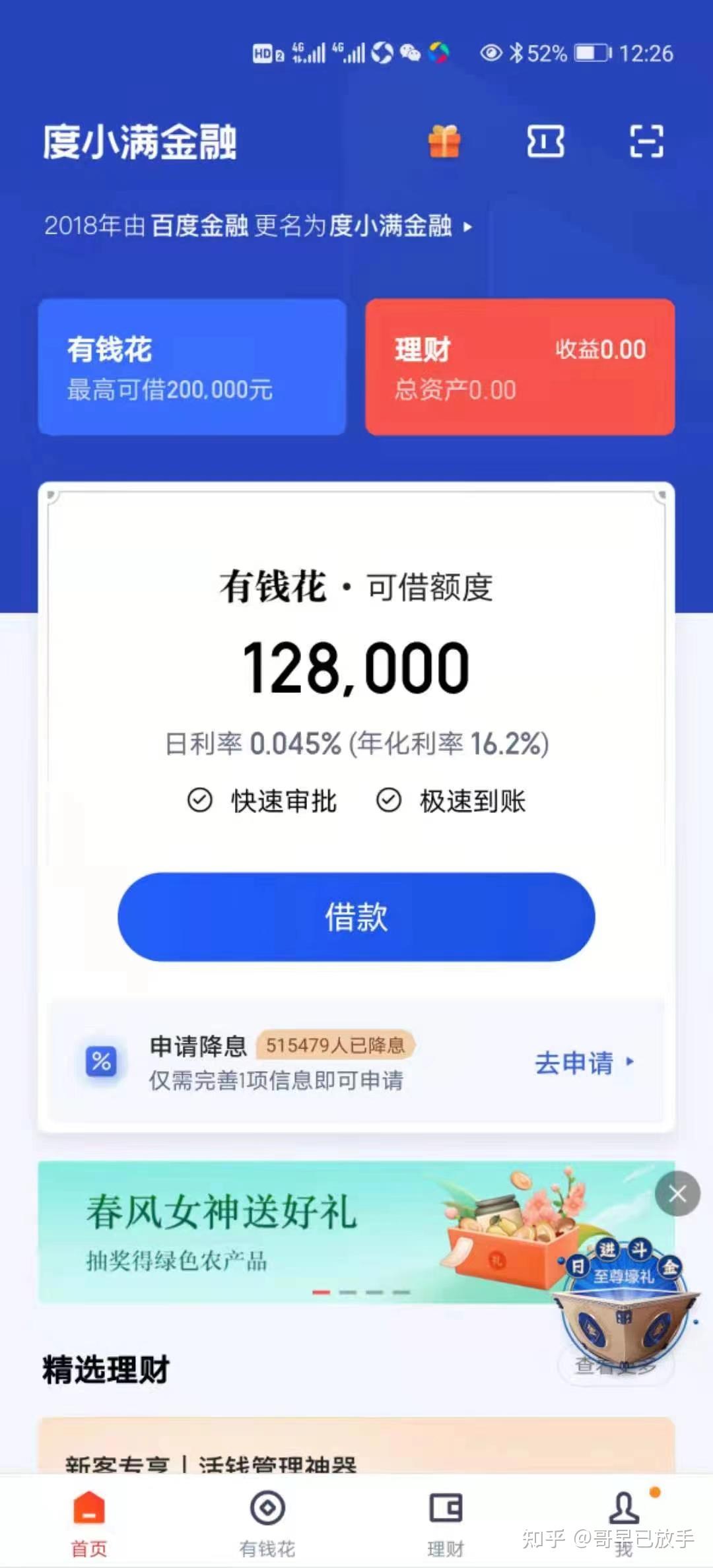Open the gift box icon
The image size is (713, 1568).
[x=444, y=141]
